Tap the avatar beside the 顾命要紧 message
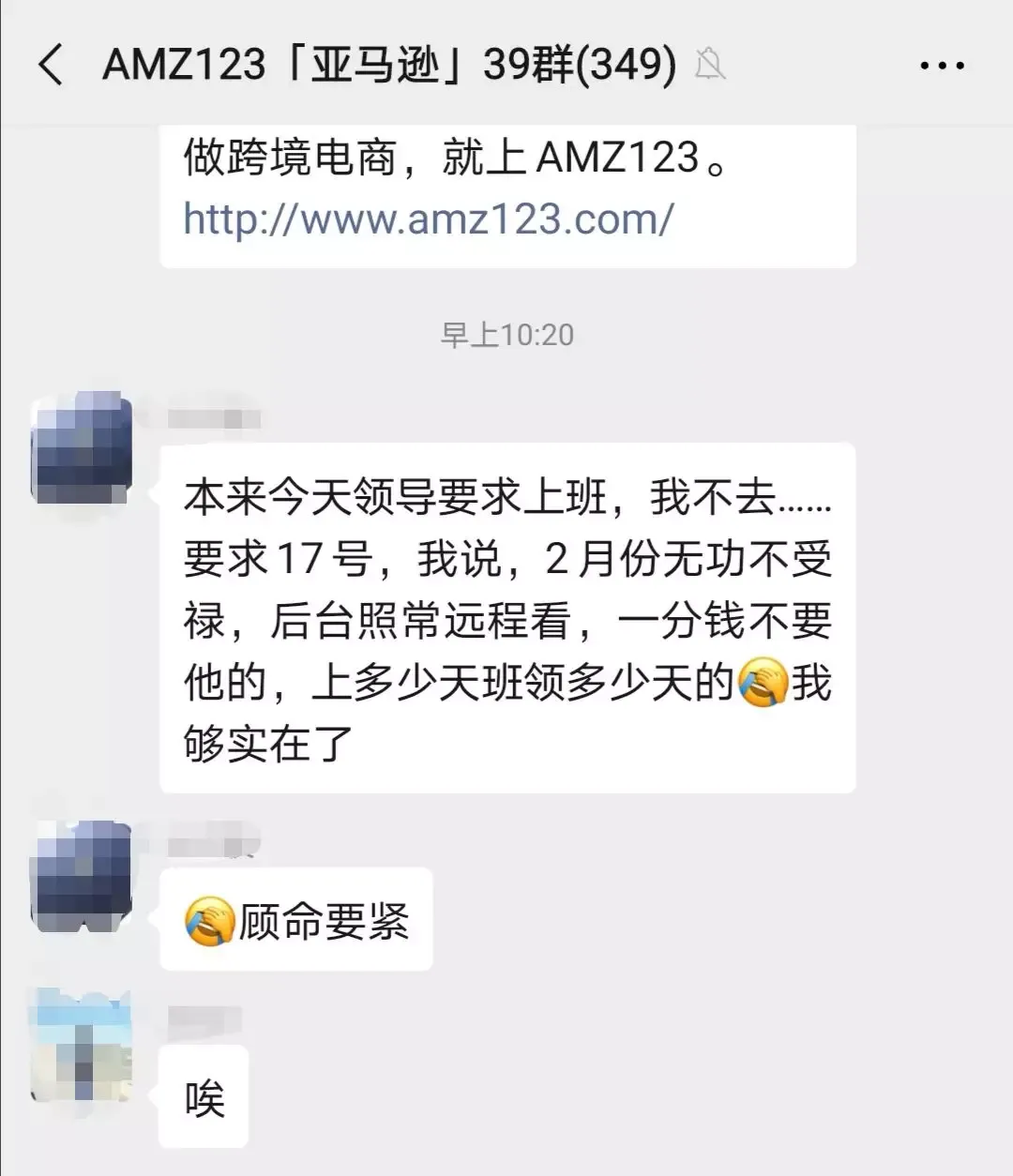The height and width of the screenshot is (1176, 1013). point(82,874)
